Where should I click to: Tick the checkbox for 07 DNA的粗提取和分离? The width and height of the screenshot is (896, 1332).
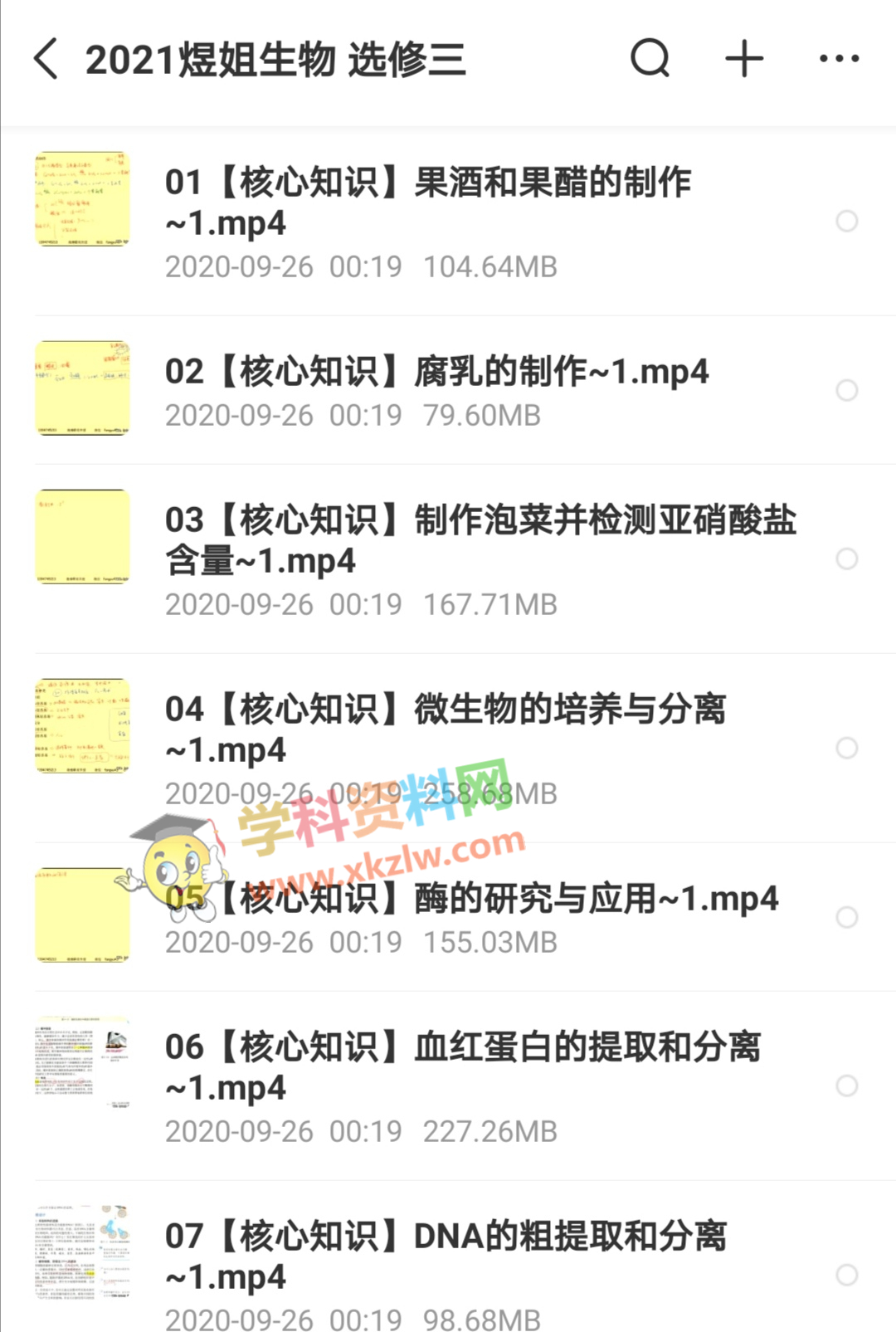(846, 1275)
